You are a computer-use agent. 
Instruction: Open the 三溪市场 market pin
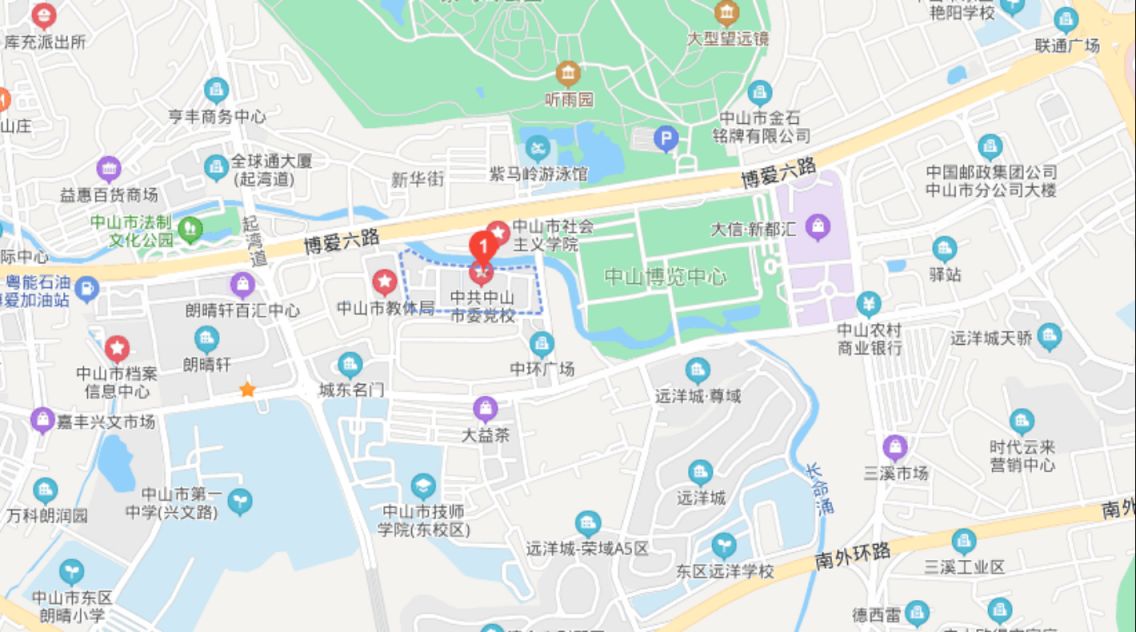(x=895, y=447)
